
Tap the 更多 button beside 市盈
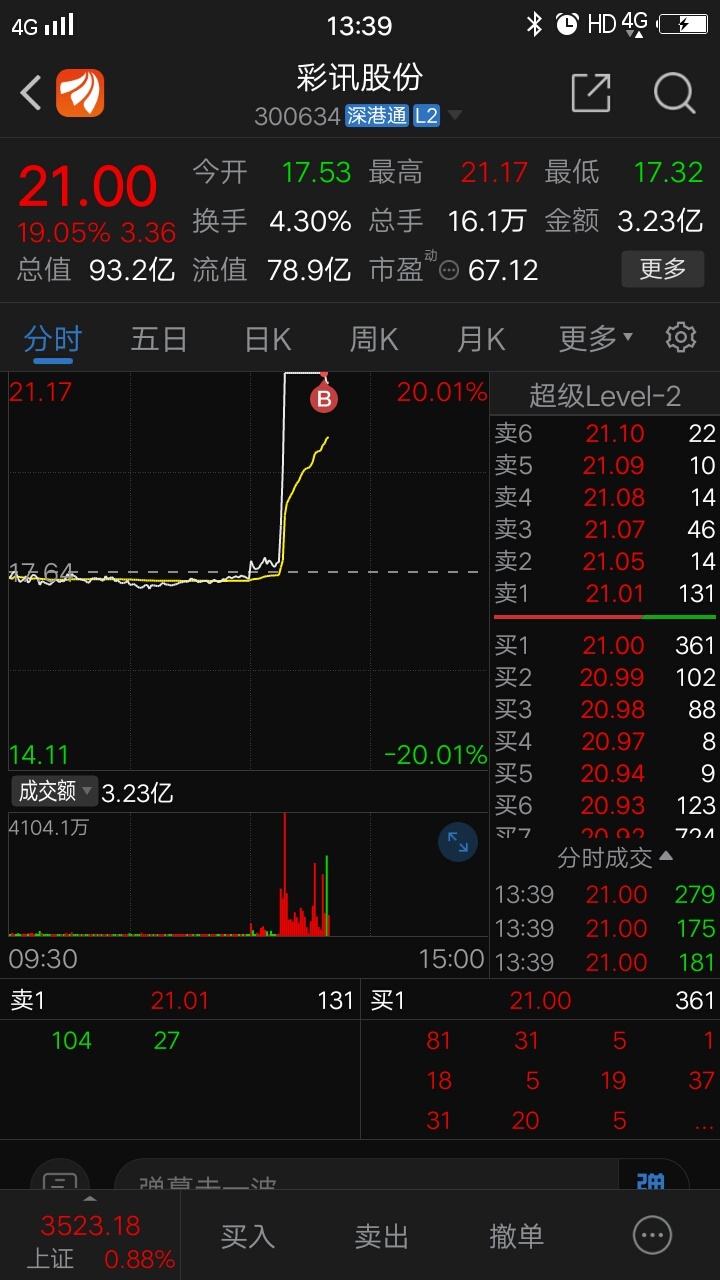(663, 268)
